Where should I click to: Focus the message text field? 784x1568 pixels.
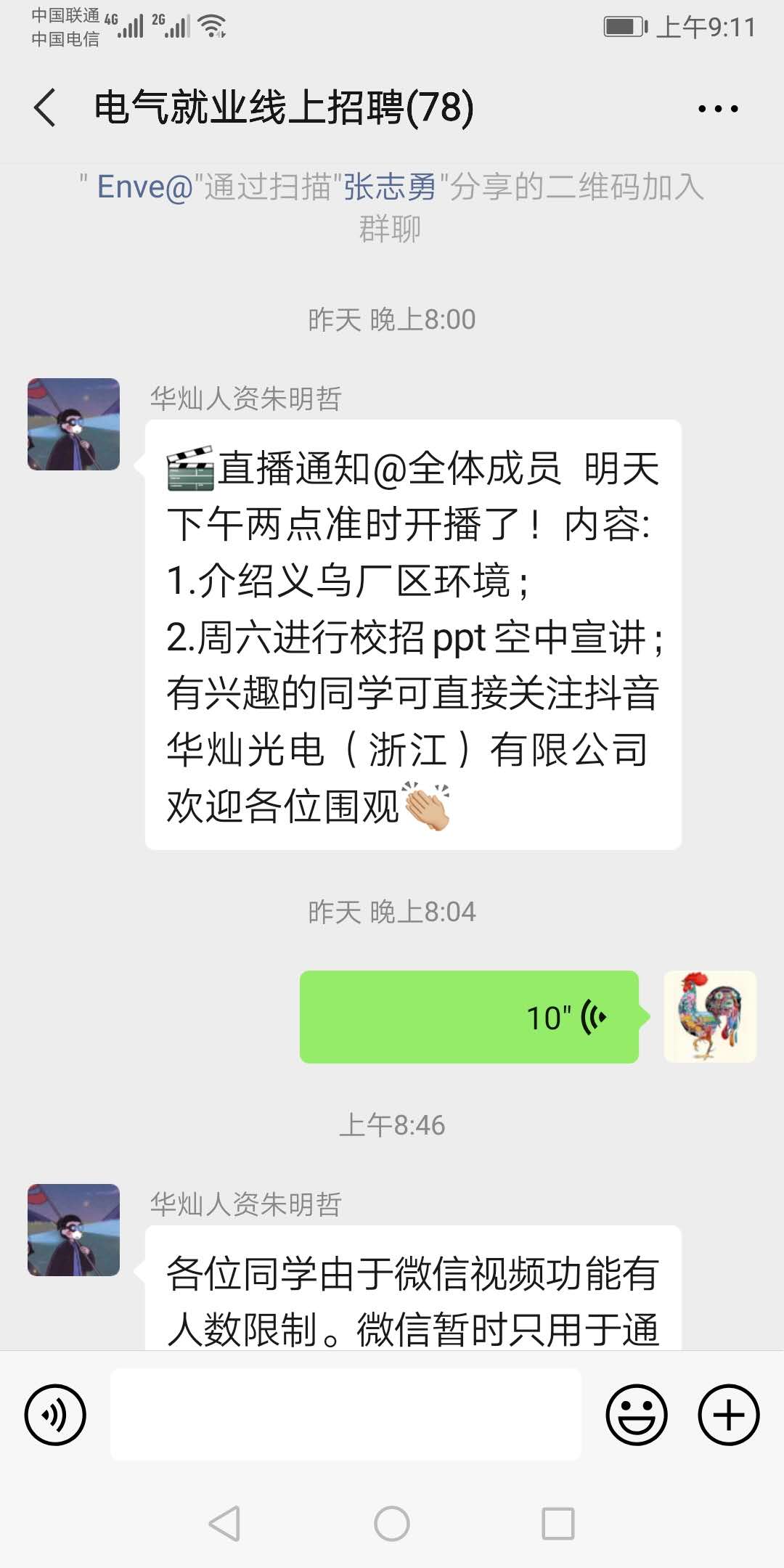(x=346, y=1415)
